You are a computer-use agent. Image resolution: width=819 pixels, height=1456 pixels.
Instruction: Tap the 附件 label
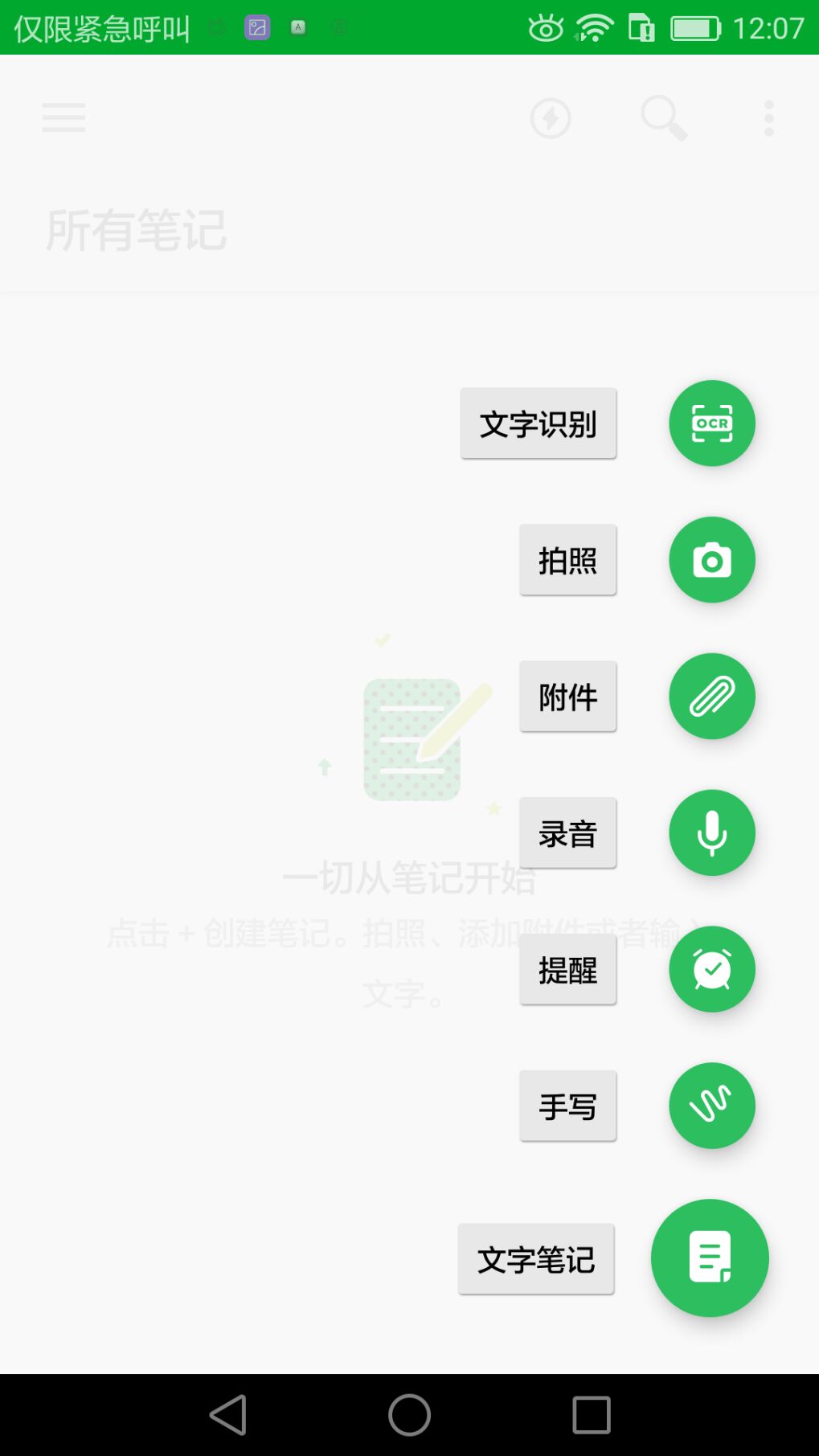(568, 697)
